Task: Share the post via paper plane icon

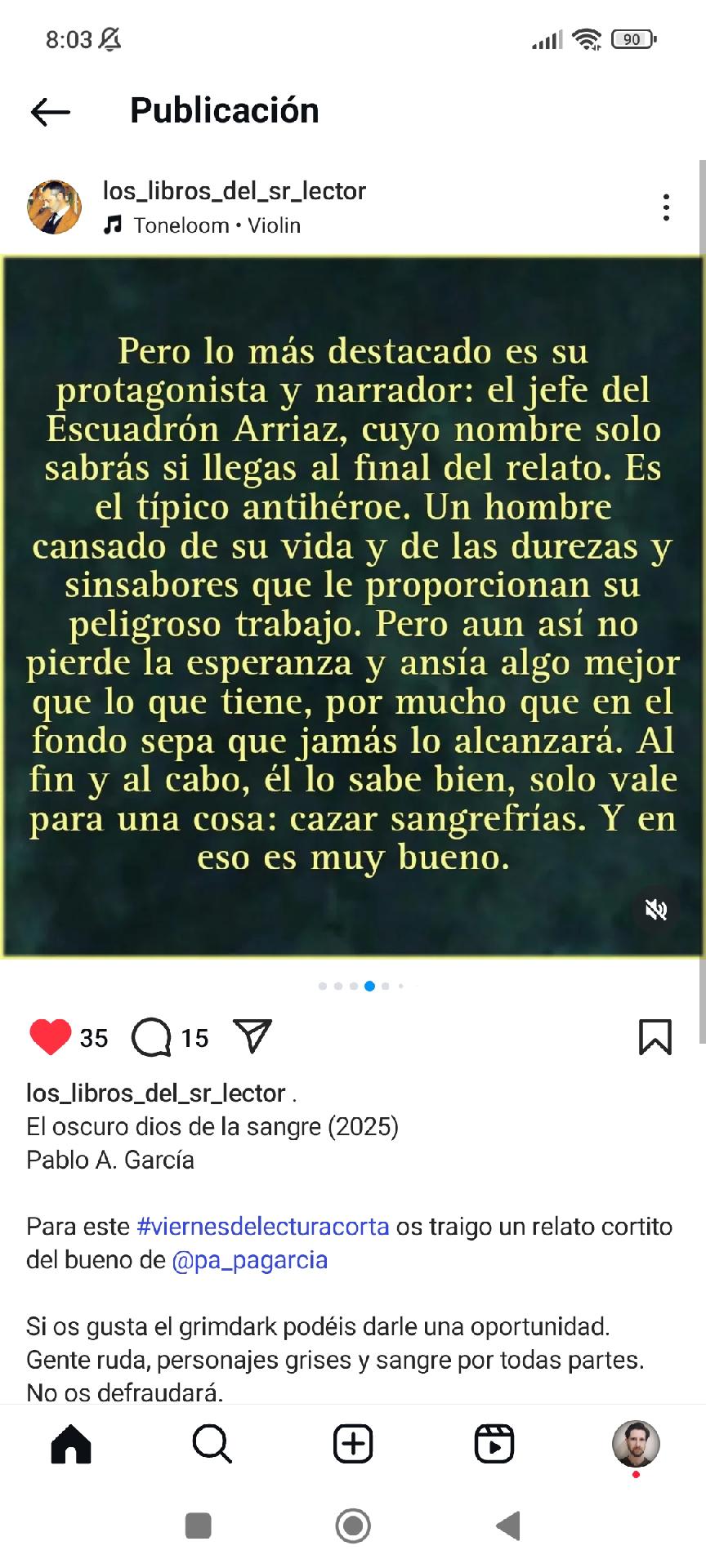Action: (252, 1036)
